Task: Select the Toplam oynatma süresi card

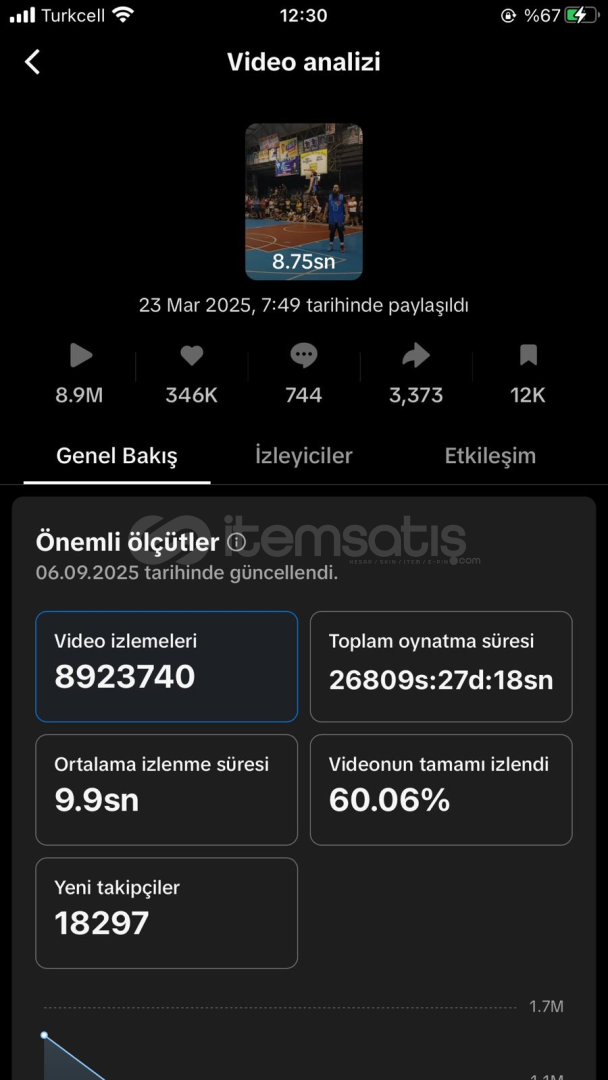Action: pyautogui.click(x=441, y=667)
